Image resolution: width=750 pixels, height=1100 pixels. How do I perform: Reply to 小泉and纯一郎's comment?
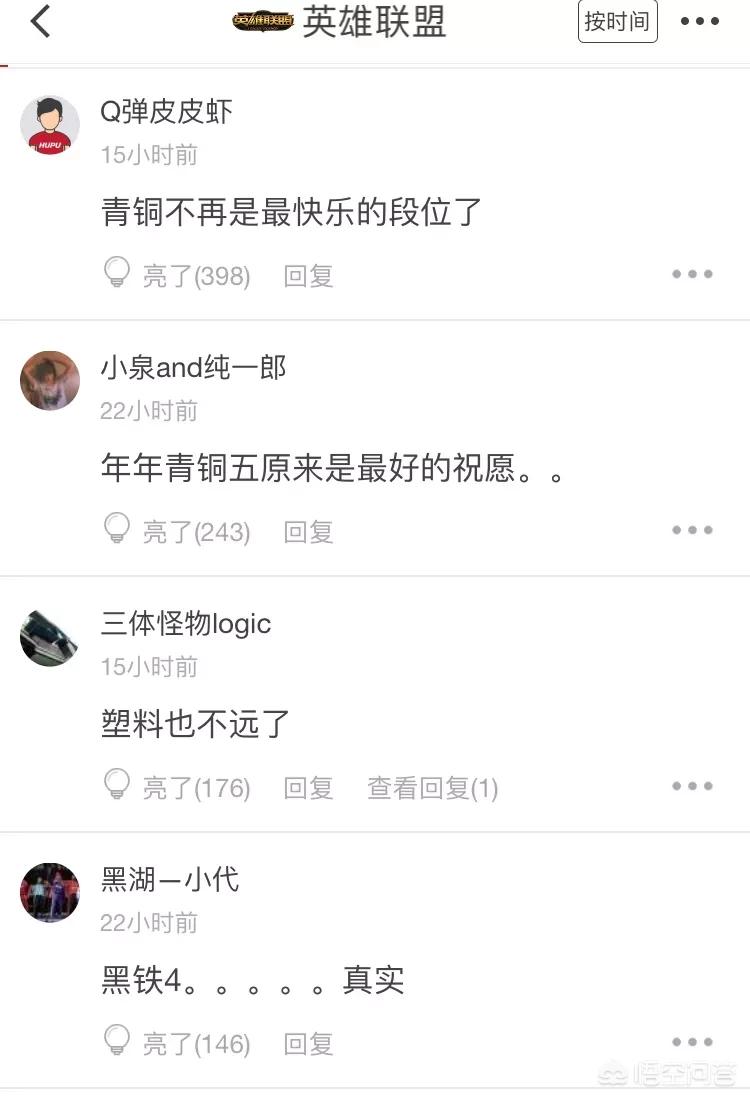pos(308,532)
